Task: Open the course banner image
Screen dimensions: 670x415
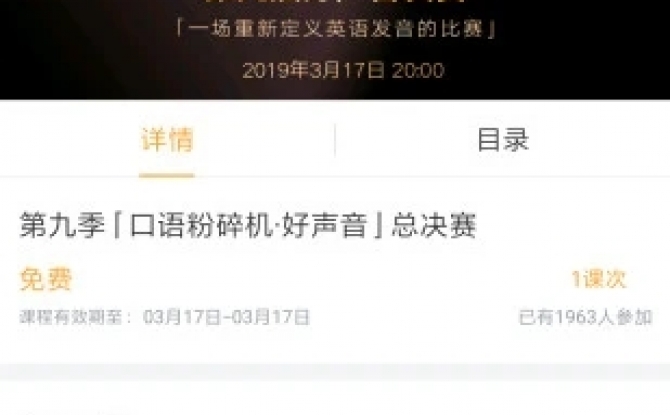Action: tap(335, 48)
